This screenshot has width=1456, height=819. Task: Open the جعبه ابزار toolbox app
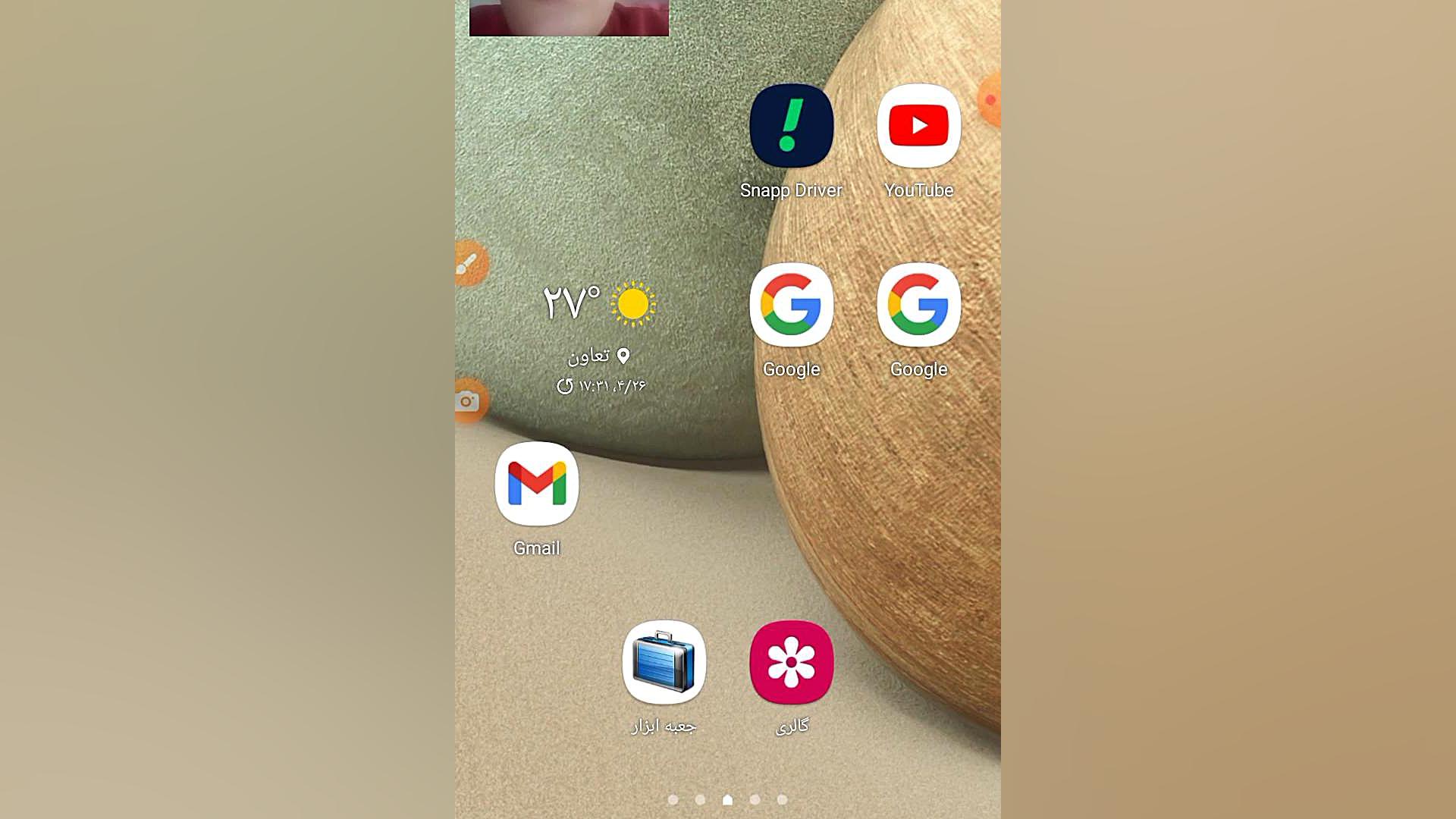tap(664, 663)
